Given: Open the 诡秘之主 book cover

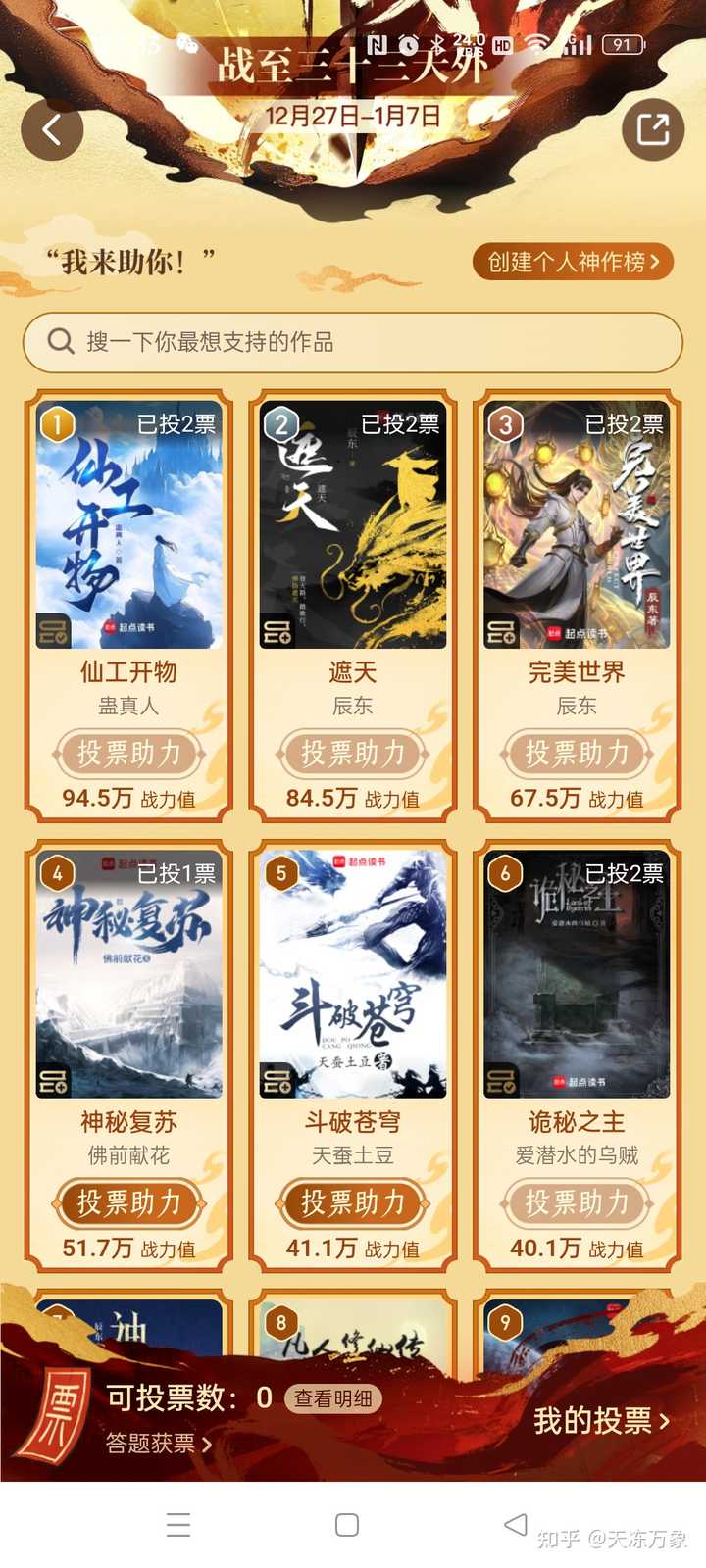Looking at the screenshot, I should [577, 975].
